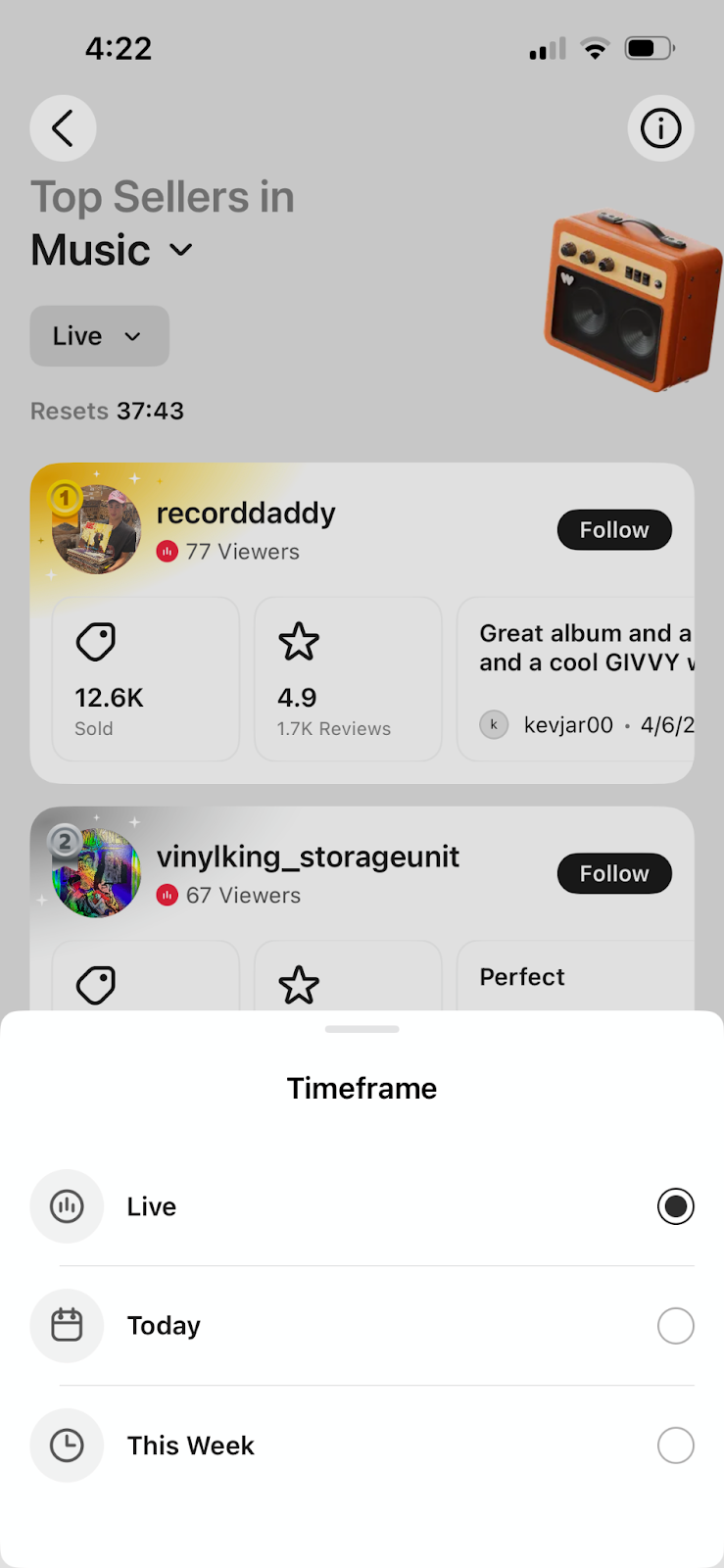
Task: Follow recorddaddy
Action: pyautogui.click(x=614, y=530)
